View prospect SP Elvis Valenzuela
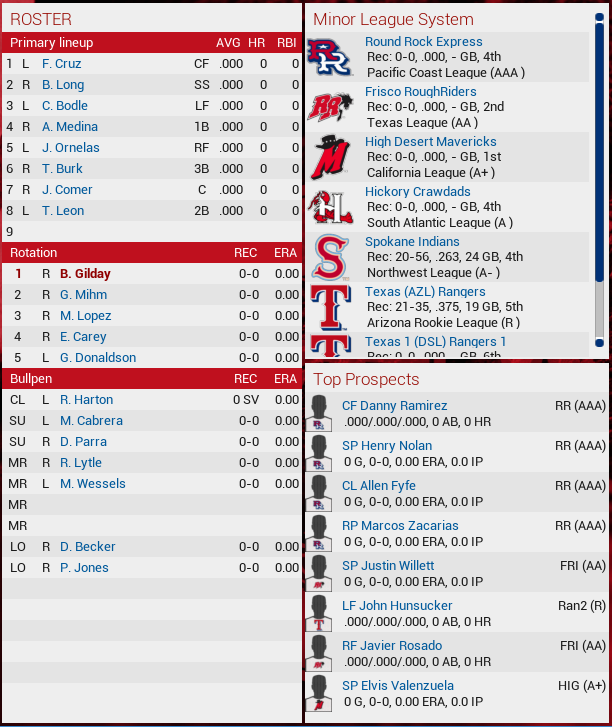 tap(397, 686)
